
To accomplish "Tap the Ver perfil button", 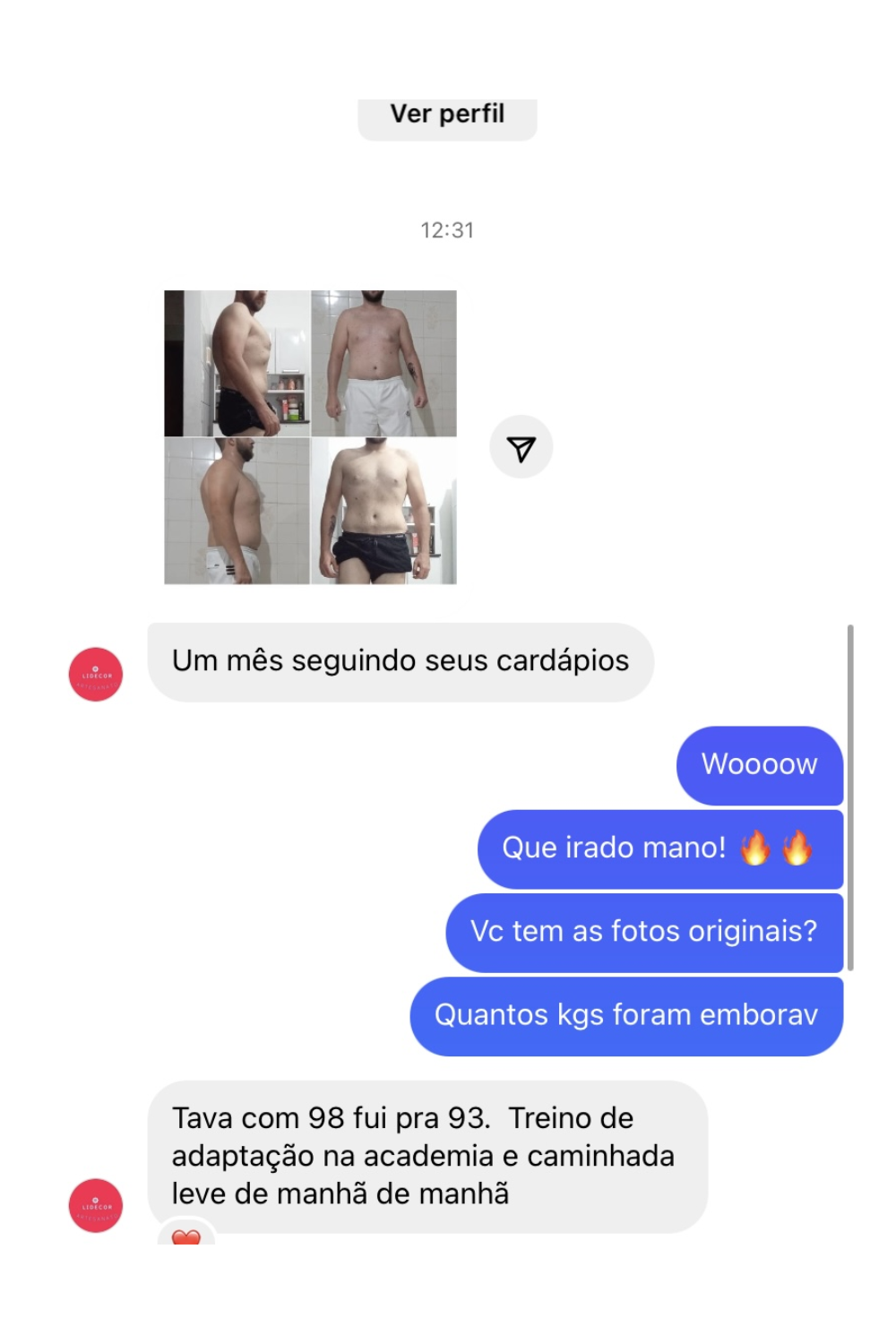I will pyautogui.click(x=447, y=116).
